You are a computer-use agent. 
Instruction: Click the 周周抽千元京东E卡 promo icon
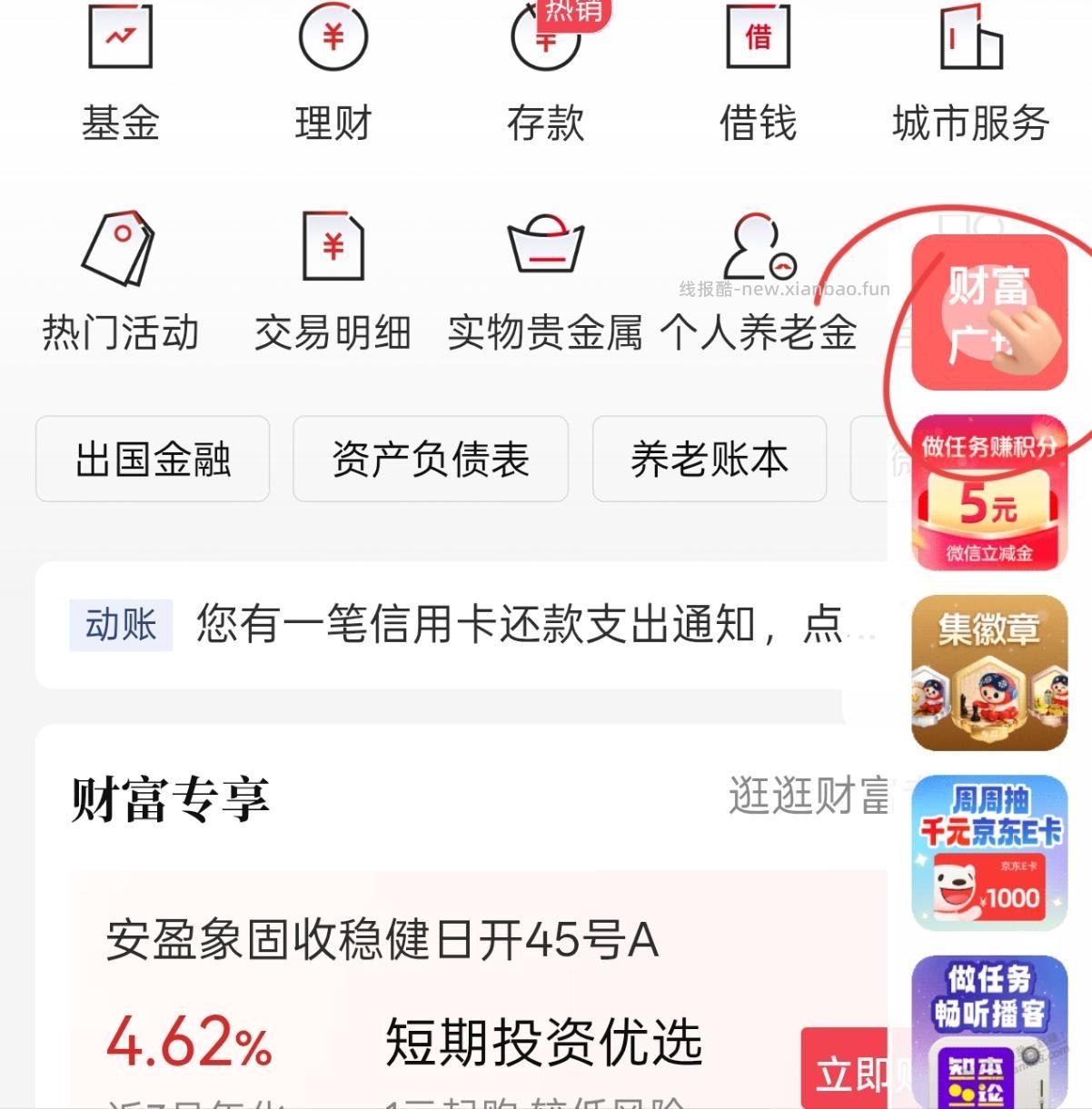[x=988, y=849]
